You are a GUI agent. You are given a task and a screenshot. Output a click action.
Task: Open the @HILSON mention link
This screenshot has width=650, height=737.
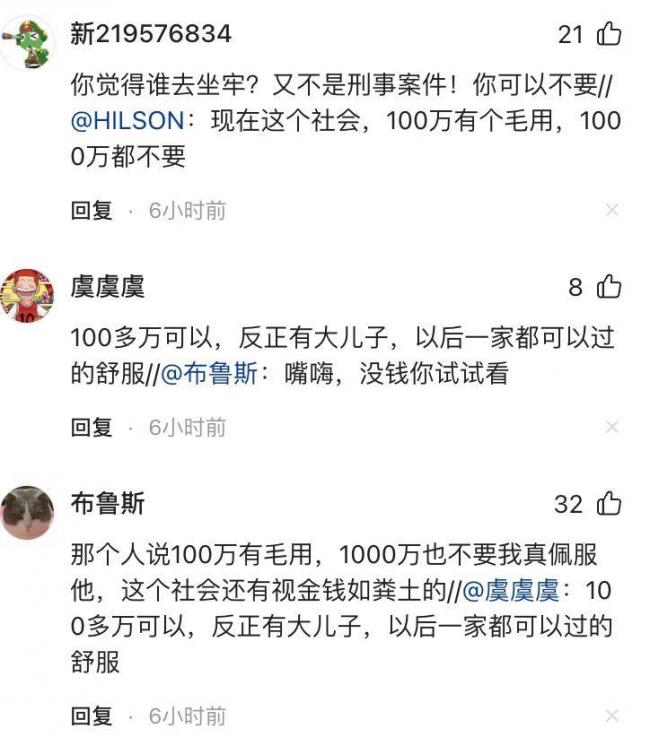127,121
